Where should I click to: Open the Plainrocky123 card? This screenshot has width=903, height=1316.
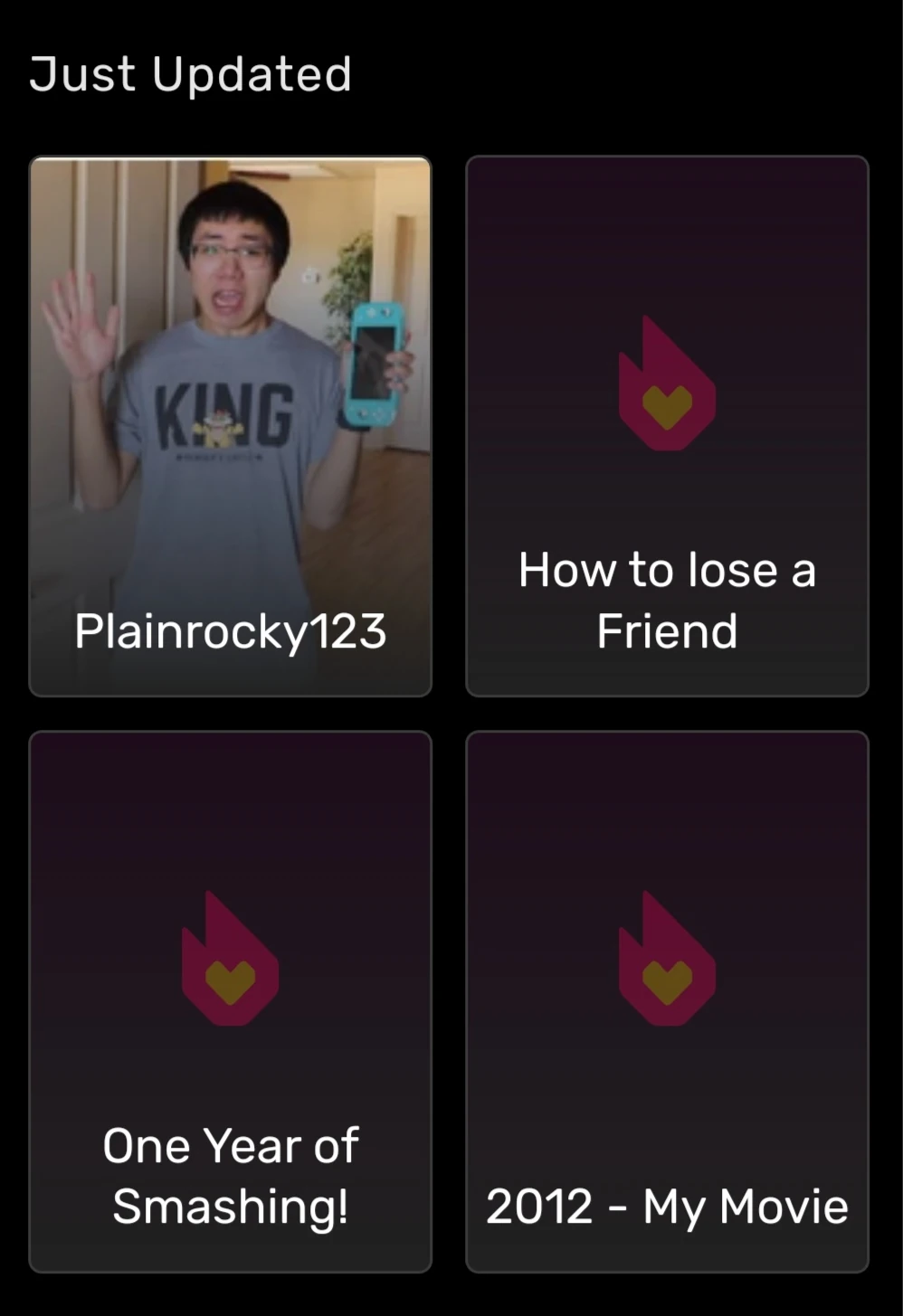click(x=231, y=426)
